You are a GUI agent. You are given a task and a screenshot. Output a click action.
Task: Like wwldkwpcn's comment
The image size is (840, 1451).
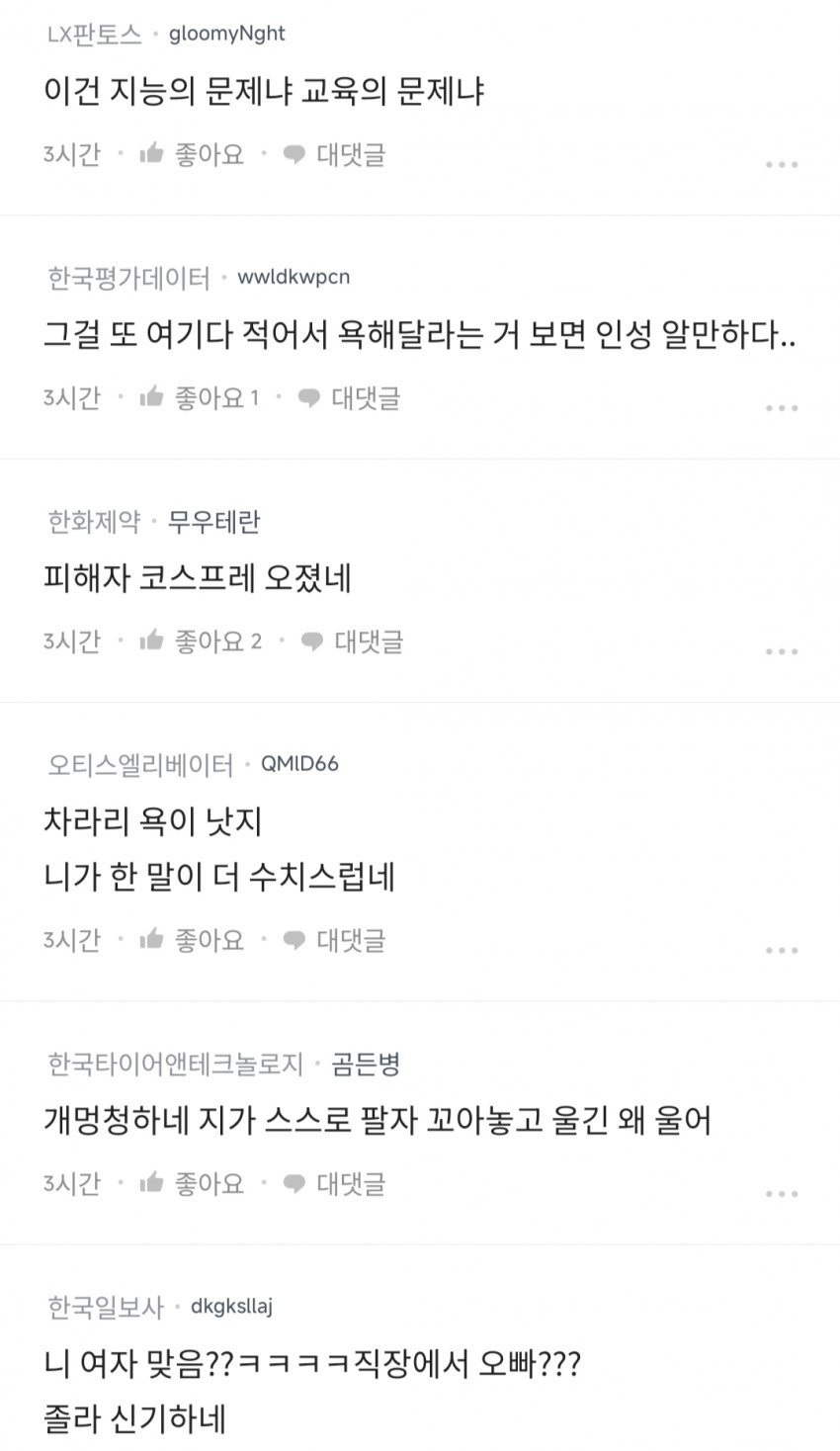(198, 397)
